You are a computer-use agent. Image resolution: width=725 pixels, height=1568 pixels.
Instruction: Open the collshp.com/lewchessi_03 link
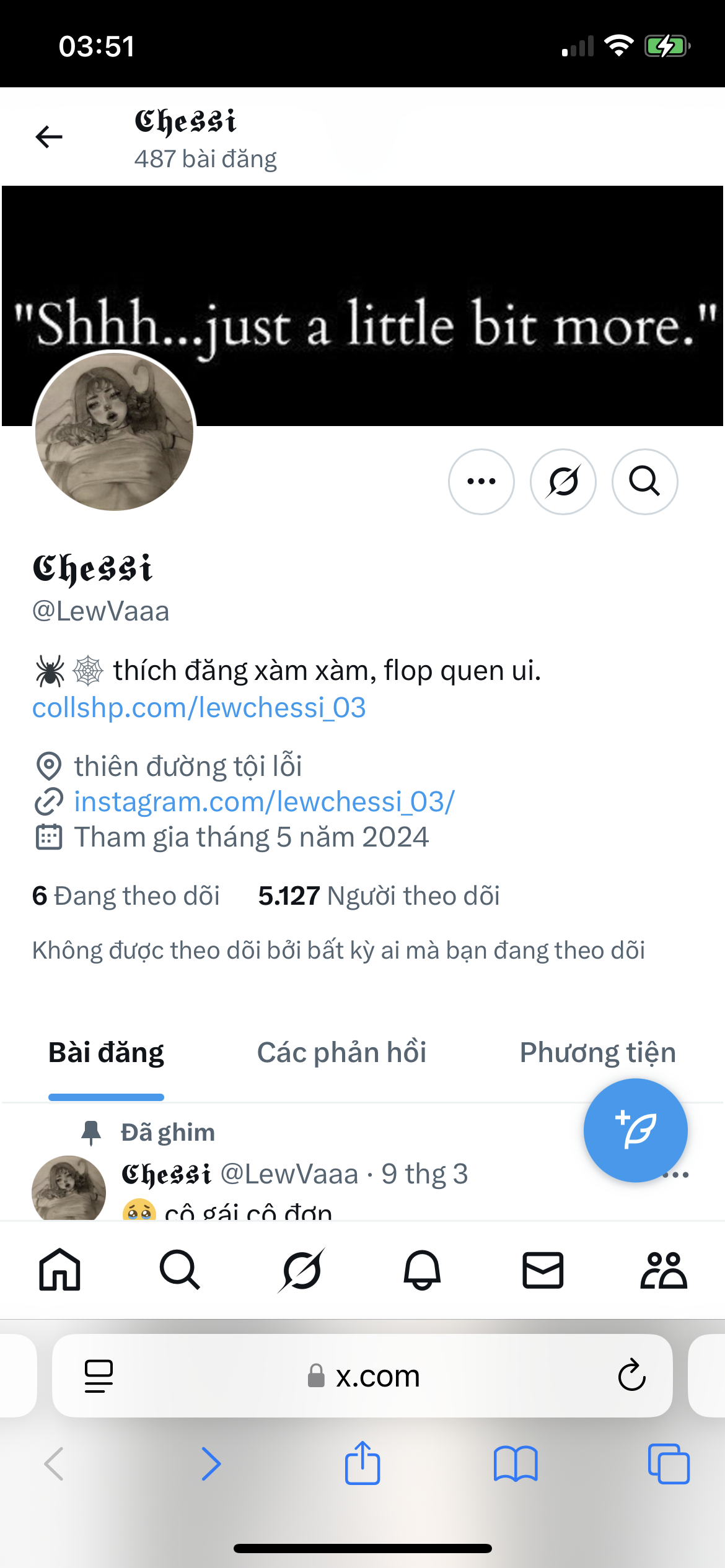click(199, 707)
